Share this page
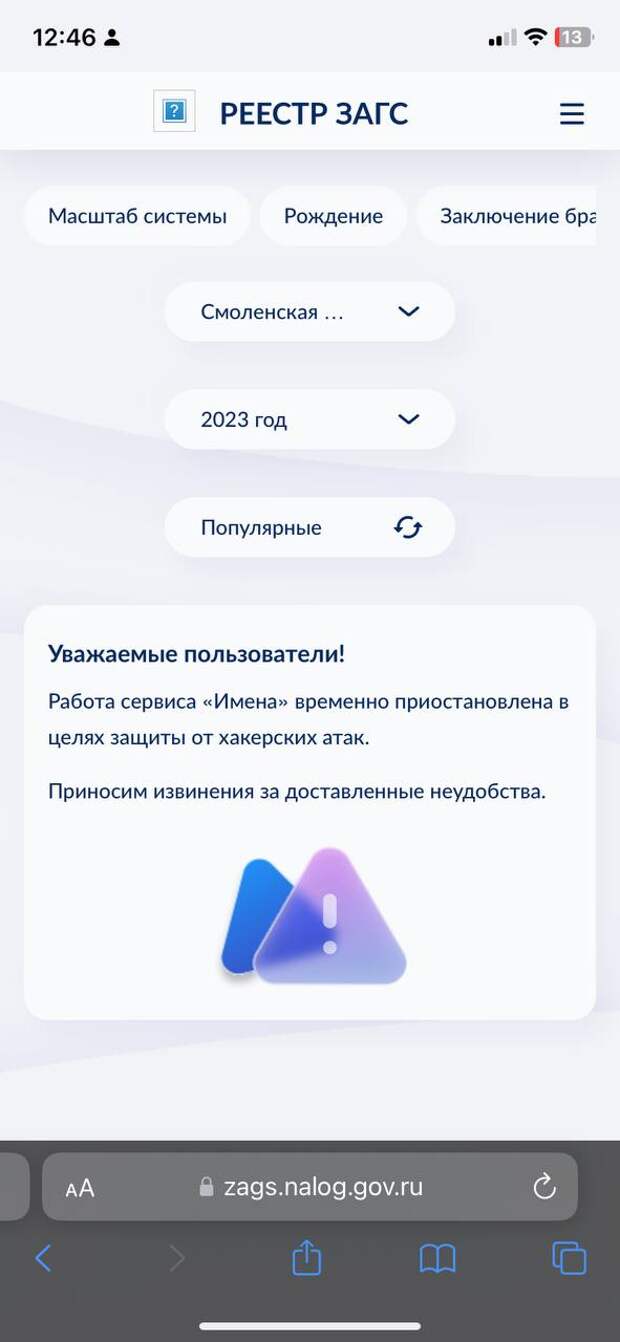This screenshot has height=1342, width=620. pos(306,1258)
